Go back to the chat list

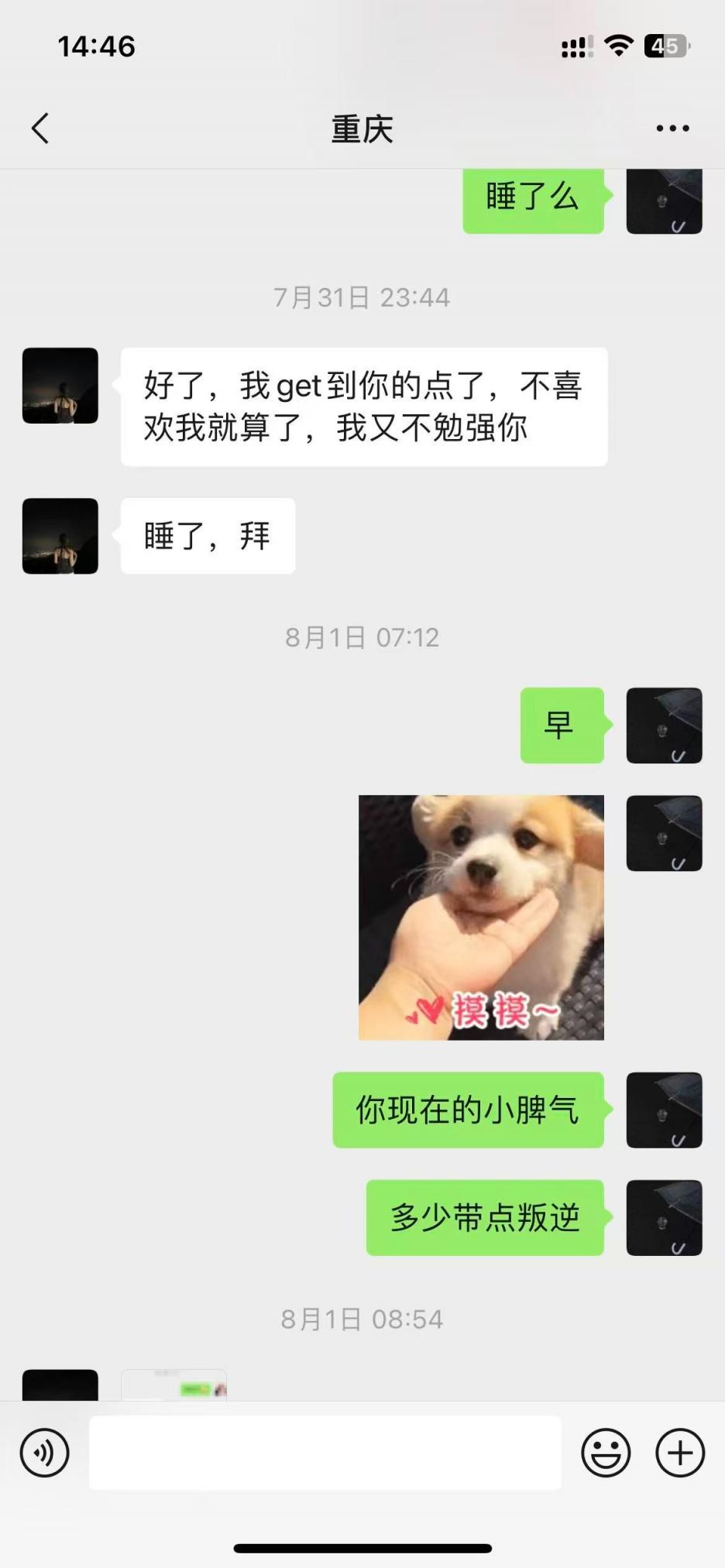tap(41, 129)
